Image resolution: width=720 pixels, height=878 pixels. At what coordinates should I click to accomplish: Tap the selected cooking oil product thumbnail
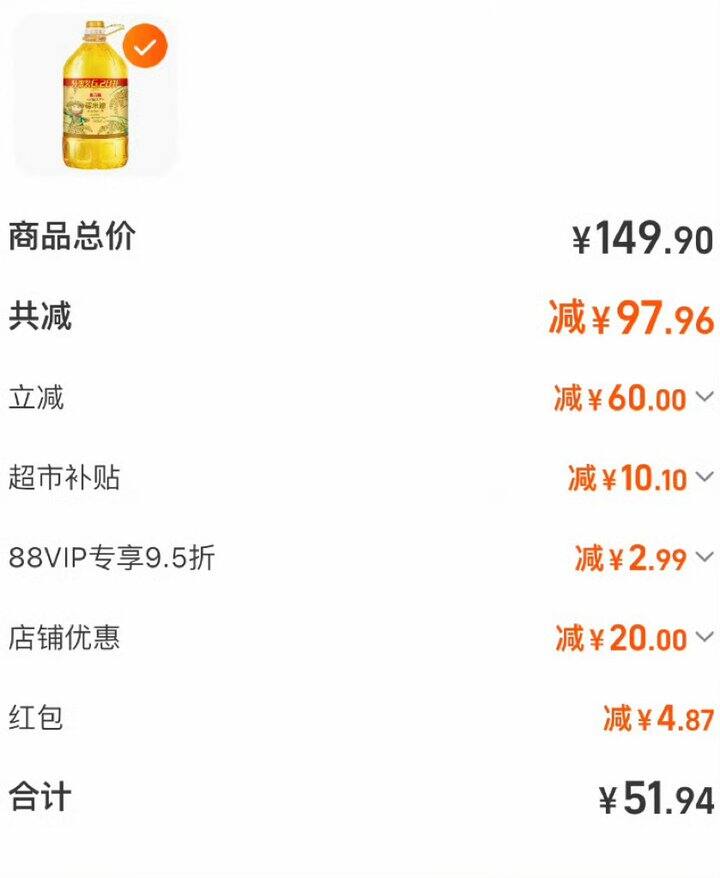pos(94,96)
